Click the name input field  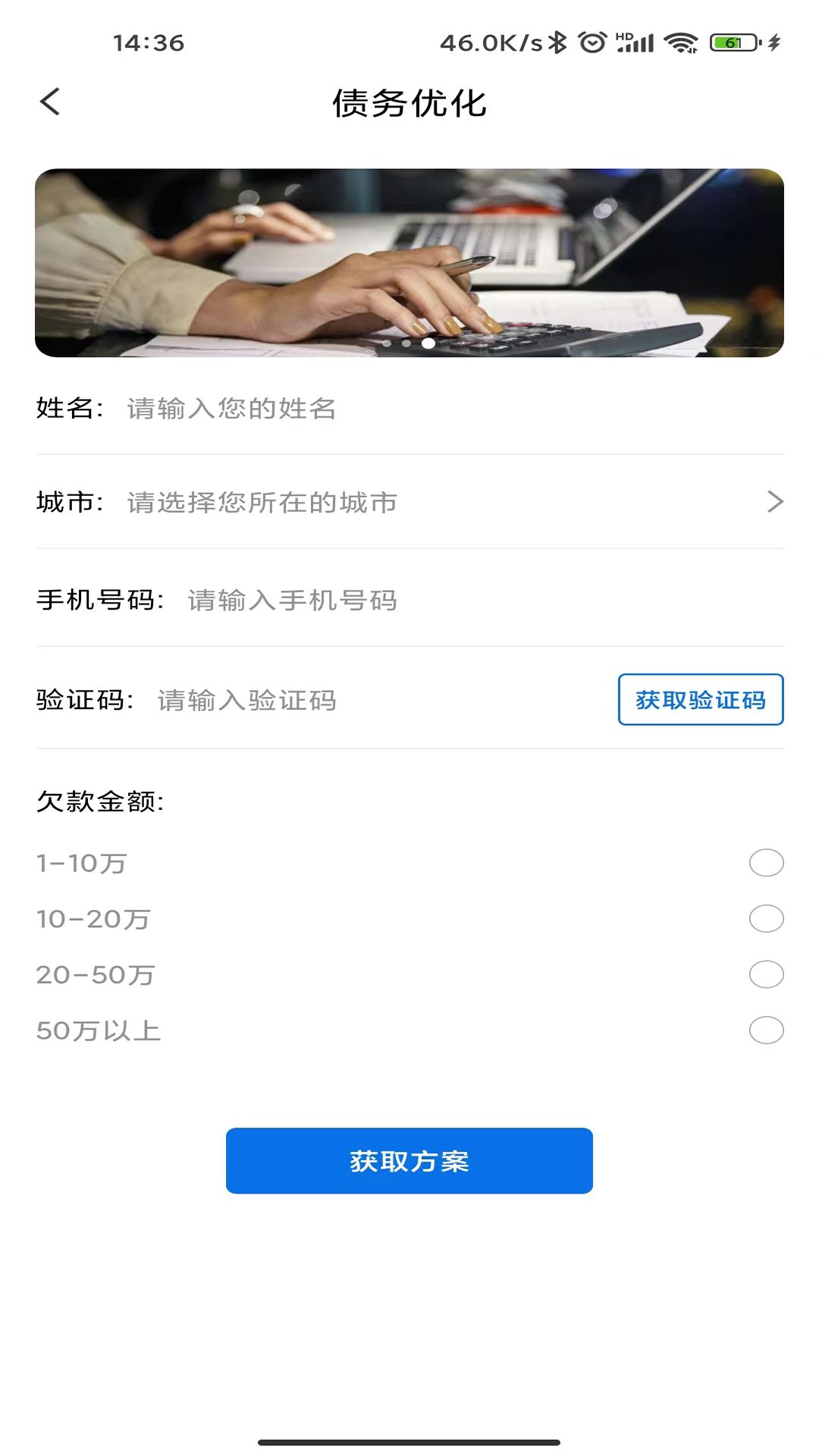pyautogui.click(x=303, y=407)
